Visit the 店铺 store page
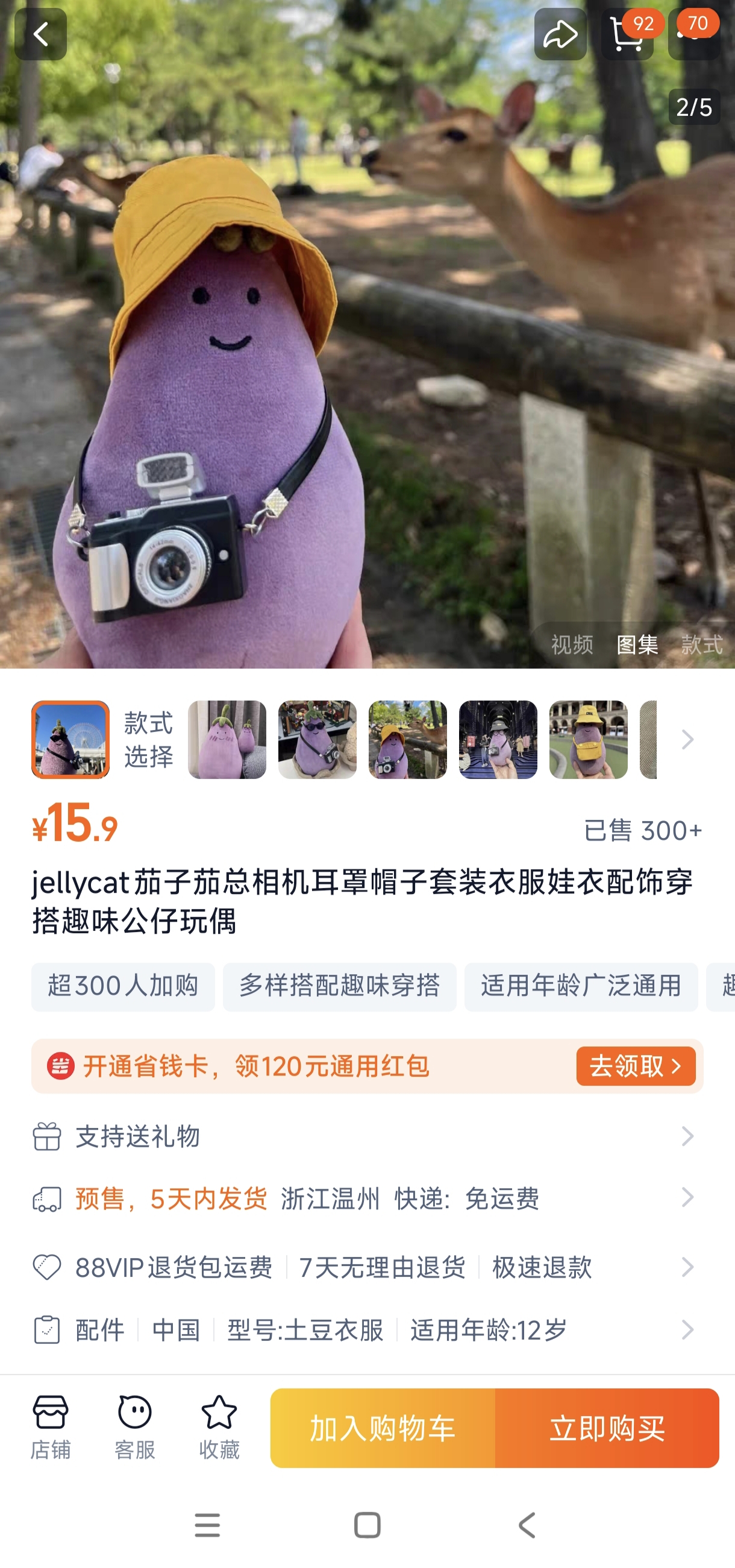The height and width of the screenshot is (1568, 735). 51,1427
